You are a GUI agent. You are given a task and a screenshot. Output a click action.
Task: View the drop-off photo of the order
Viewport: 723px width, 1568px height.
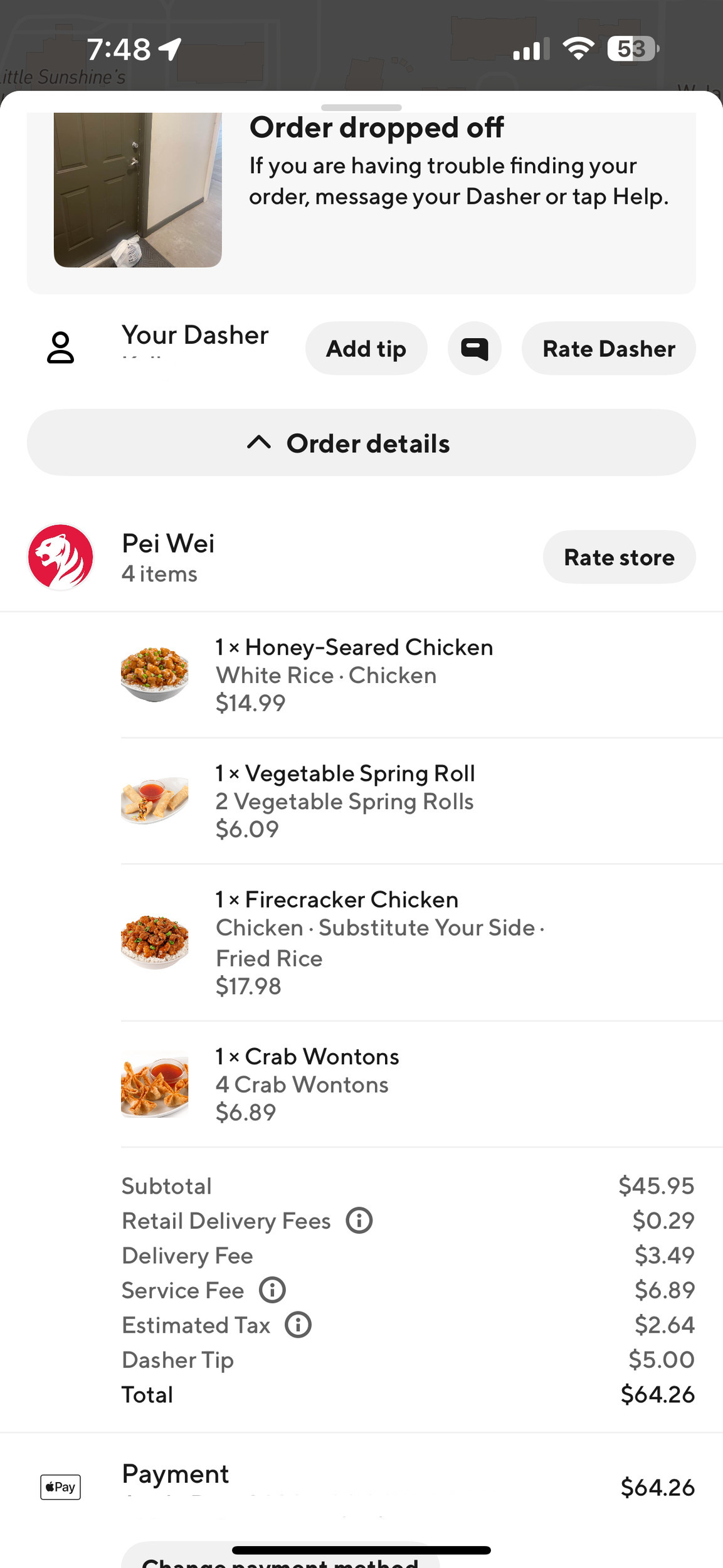pyautogui.click(x=138, y=190)
